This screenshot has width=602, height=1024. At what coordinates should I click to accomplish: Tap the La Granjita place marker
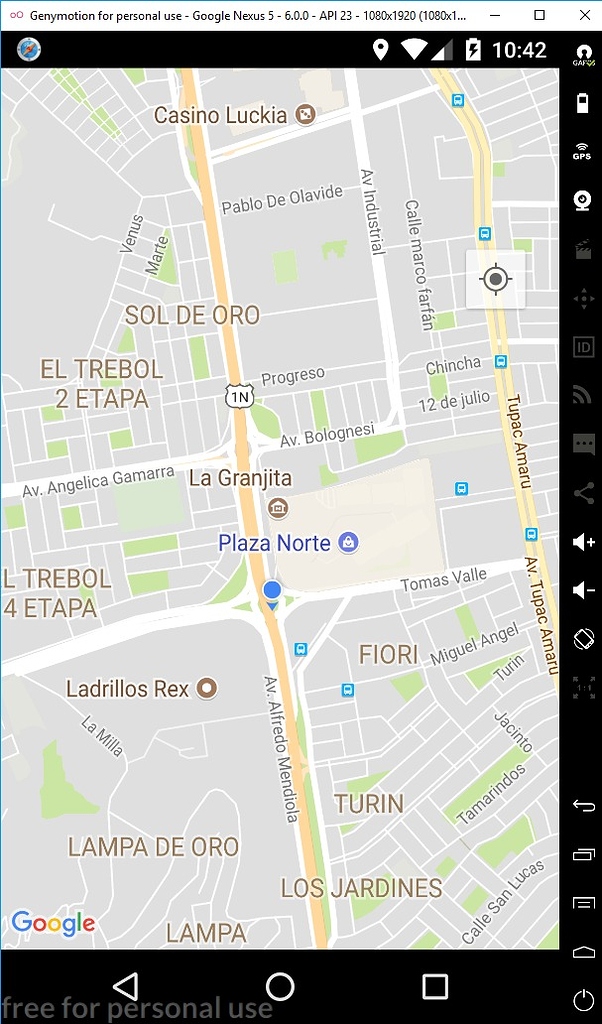pos(279,507)
